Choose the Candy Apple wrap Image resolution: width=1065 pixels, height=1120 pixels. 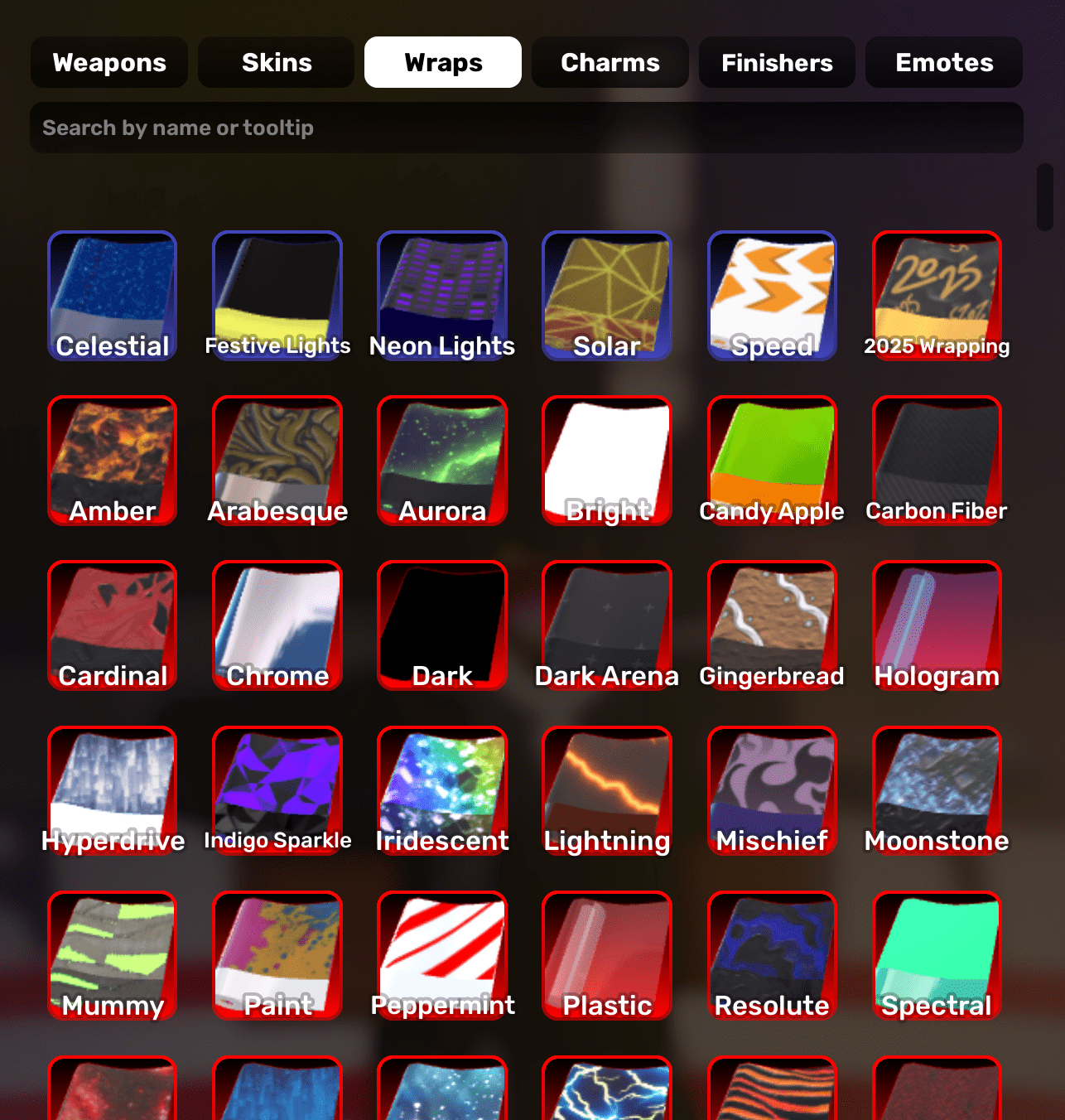(772, 460)
